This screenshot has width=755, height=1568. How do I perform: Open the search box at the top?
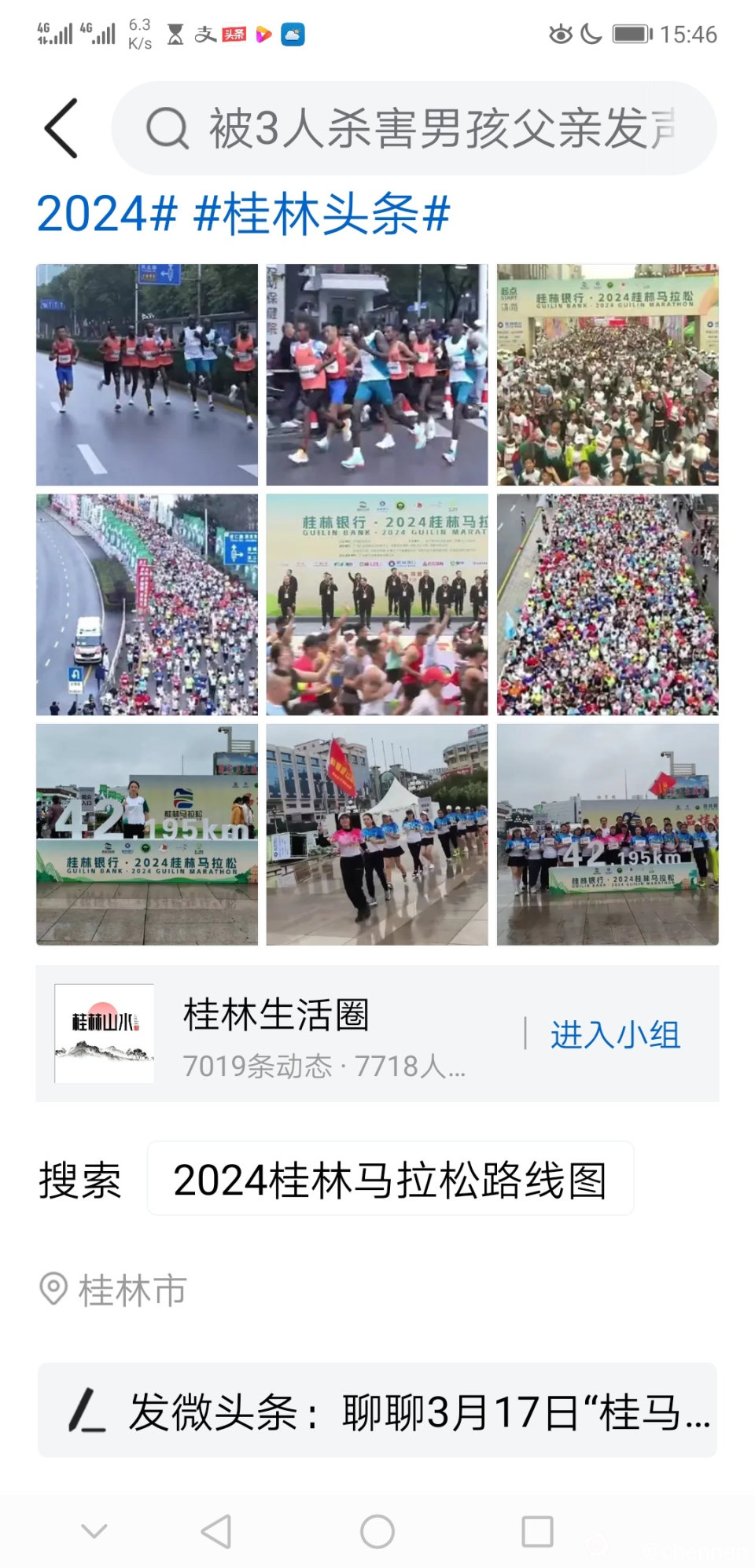point(414,128)
